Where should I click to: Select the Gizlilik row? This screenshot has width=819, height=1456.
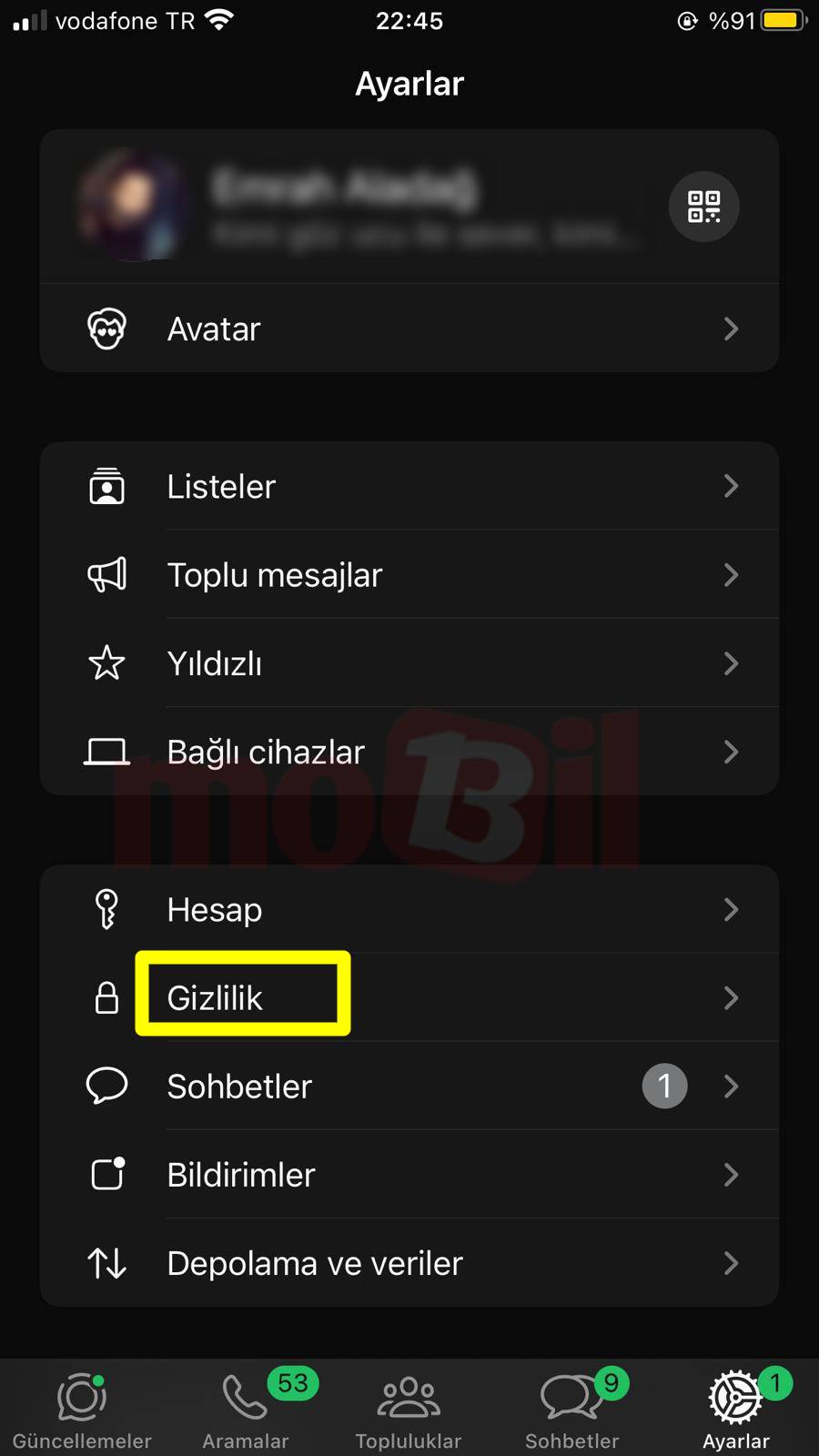[409, 997]
